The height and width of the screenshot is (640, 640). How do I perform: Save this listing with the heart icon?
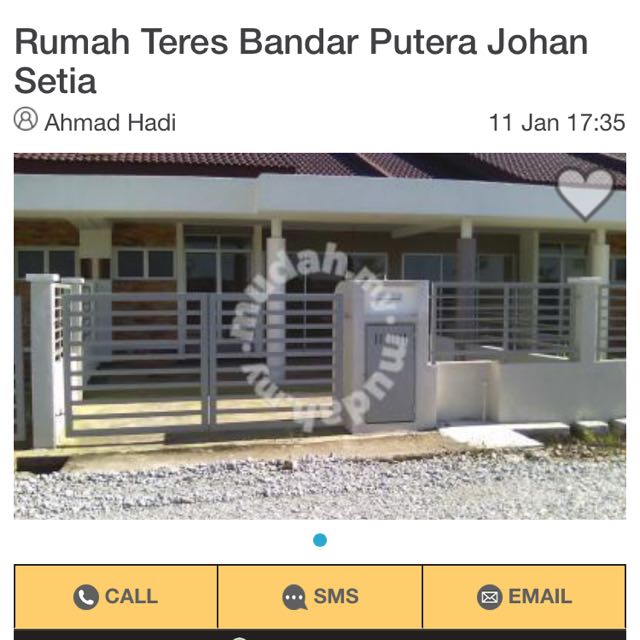(x=585, y=192)
